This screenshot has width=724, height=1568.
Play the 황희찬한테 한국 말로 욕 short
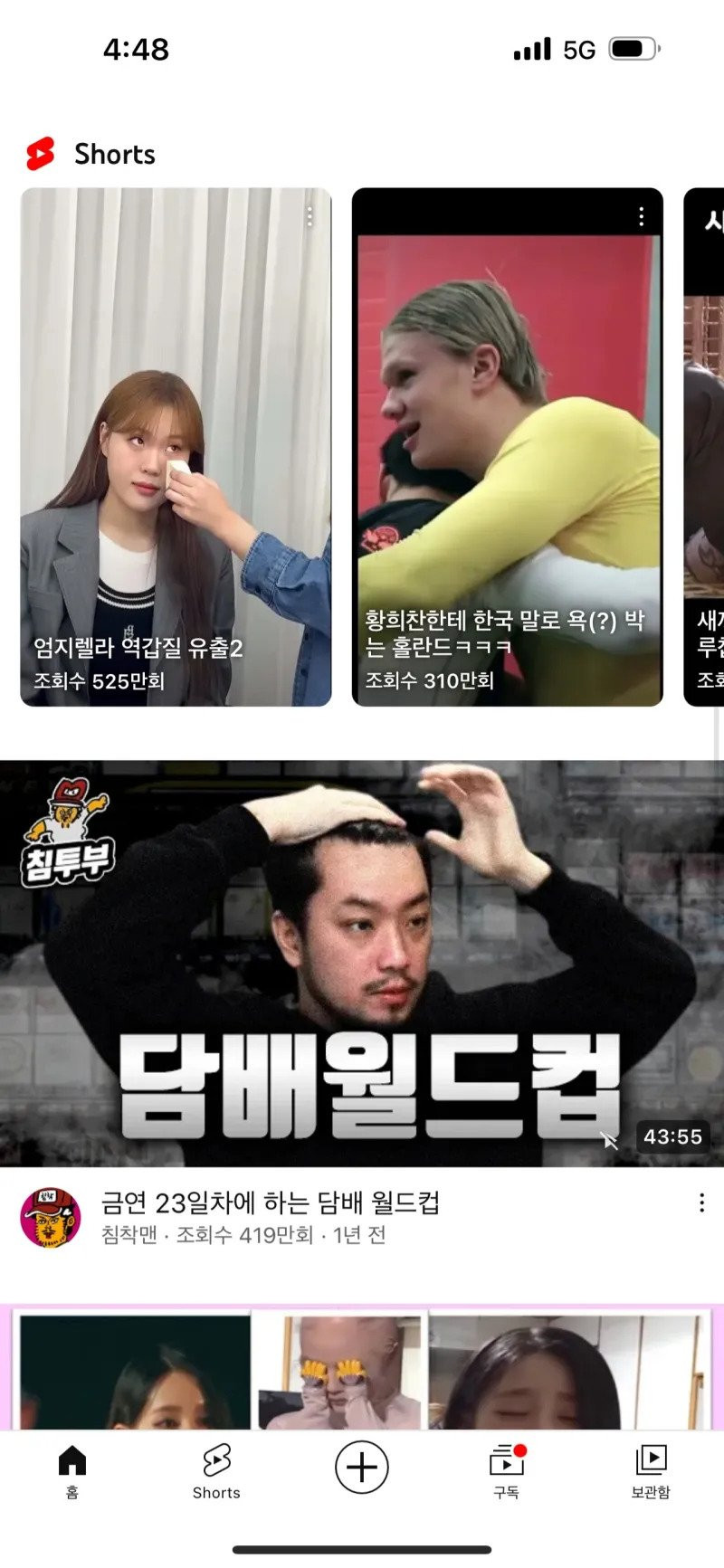(507, 446)
